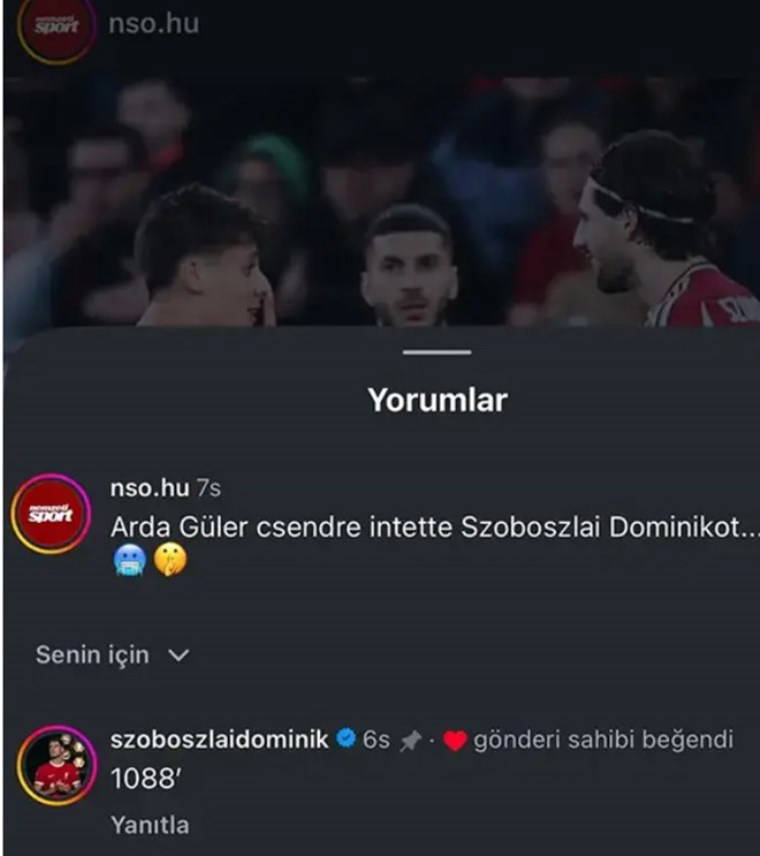Tap the comments sheet drag handle
760x856 pixels.
point(437,352)
